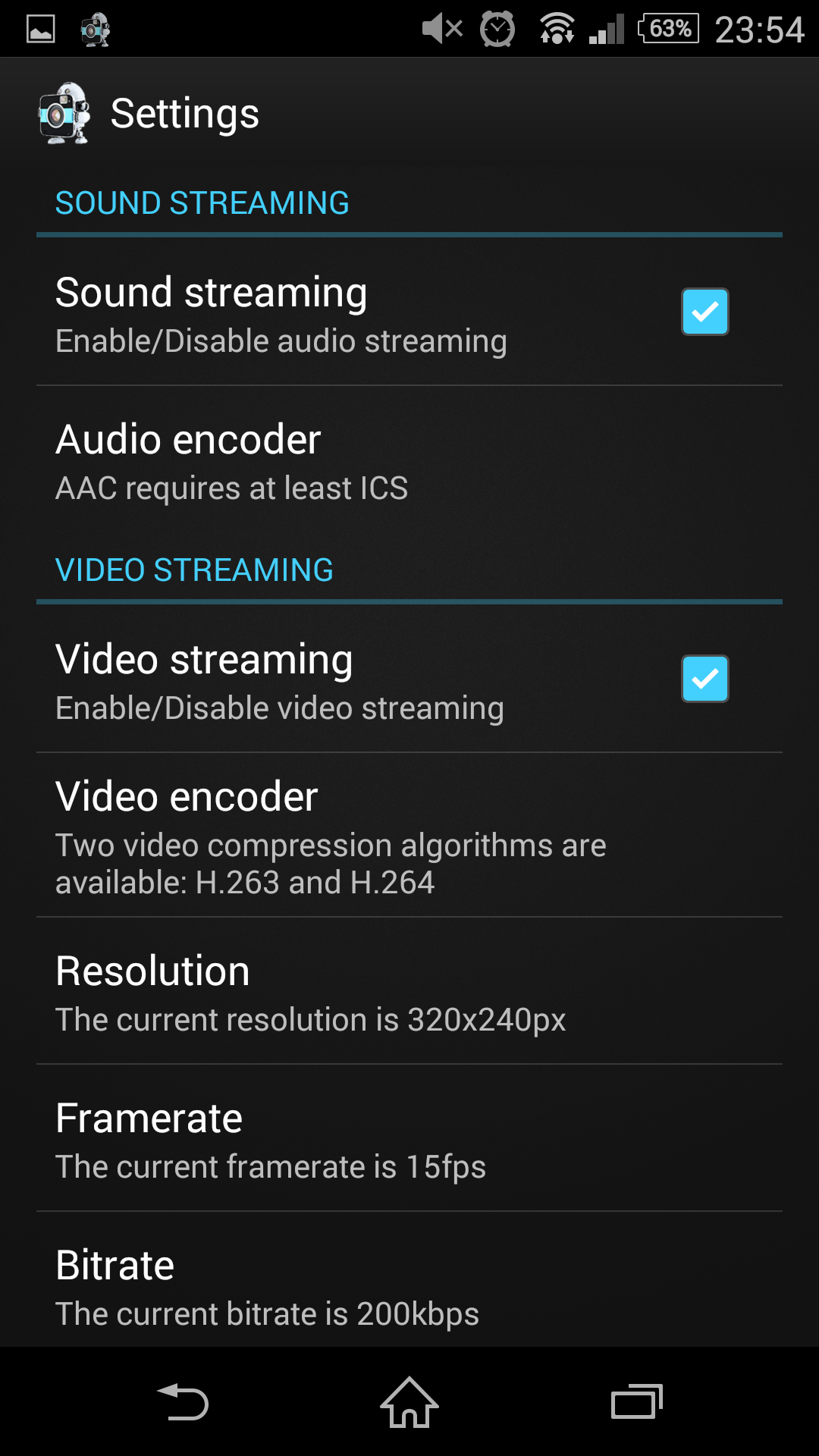Viewport: 819px width, 1456px height.
Task: Change the Resolution setting
Action: coord(409,992)
